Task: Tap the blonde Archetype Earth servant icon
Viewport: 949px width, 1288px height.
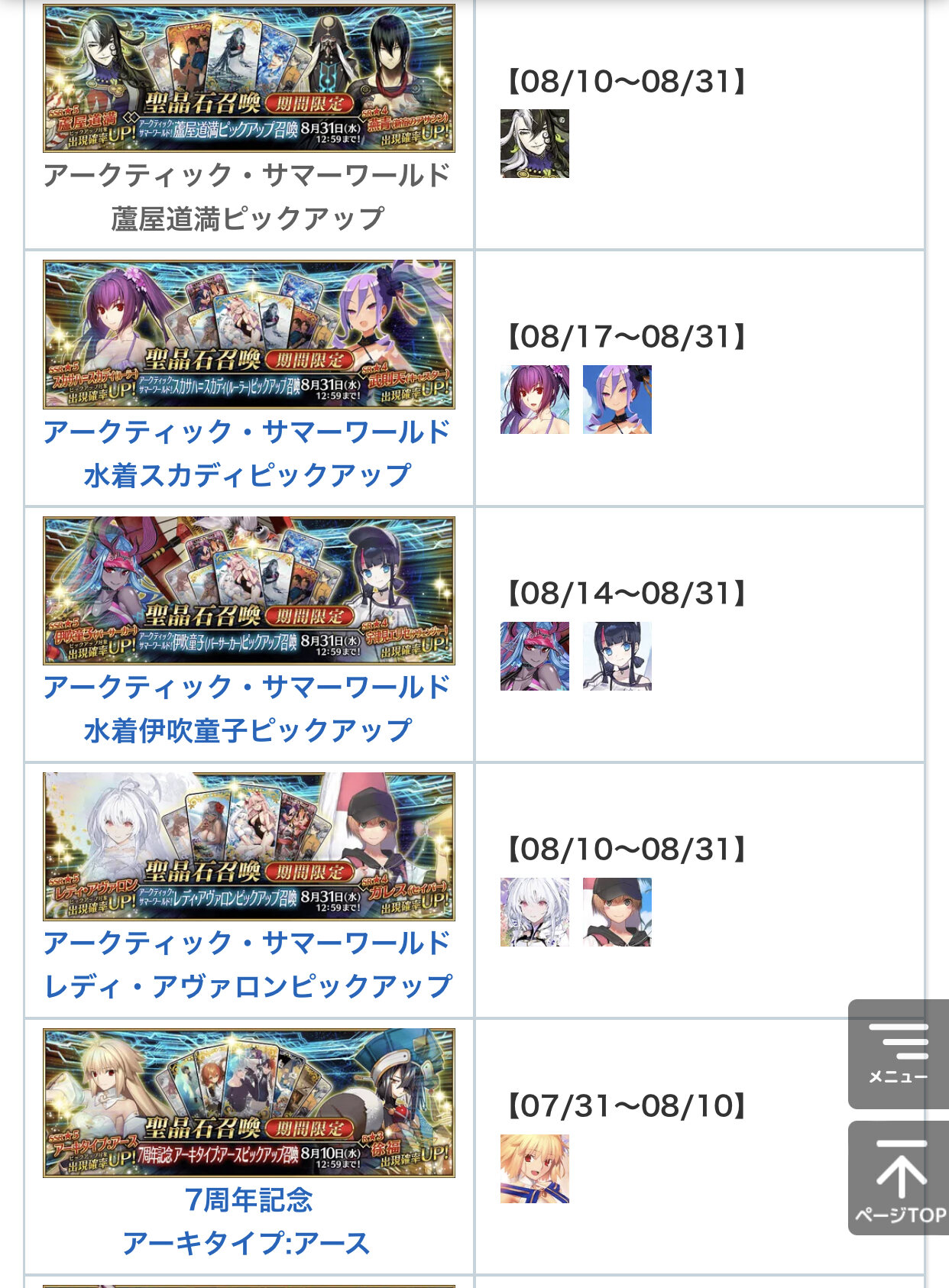Action: (x=535, y=1169)
